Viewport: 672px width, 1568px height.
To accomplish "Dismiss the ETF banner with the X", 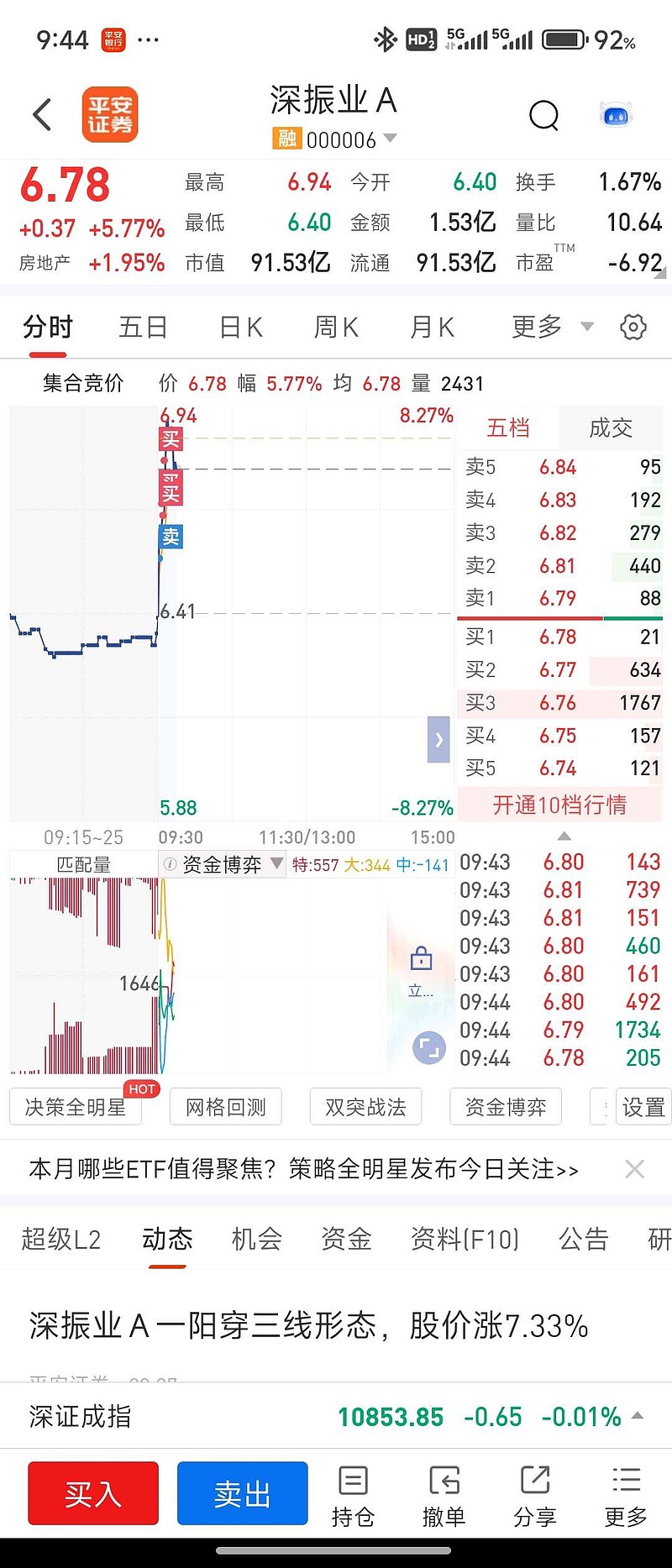I will click(x=635, y=1168).
